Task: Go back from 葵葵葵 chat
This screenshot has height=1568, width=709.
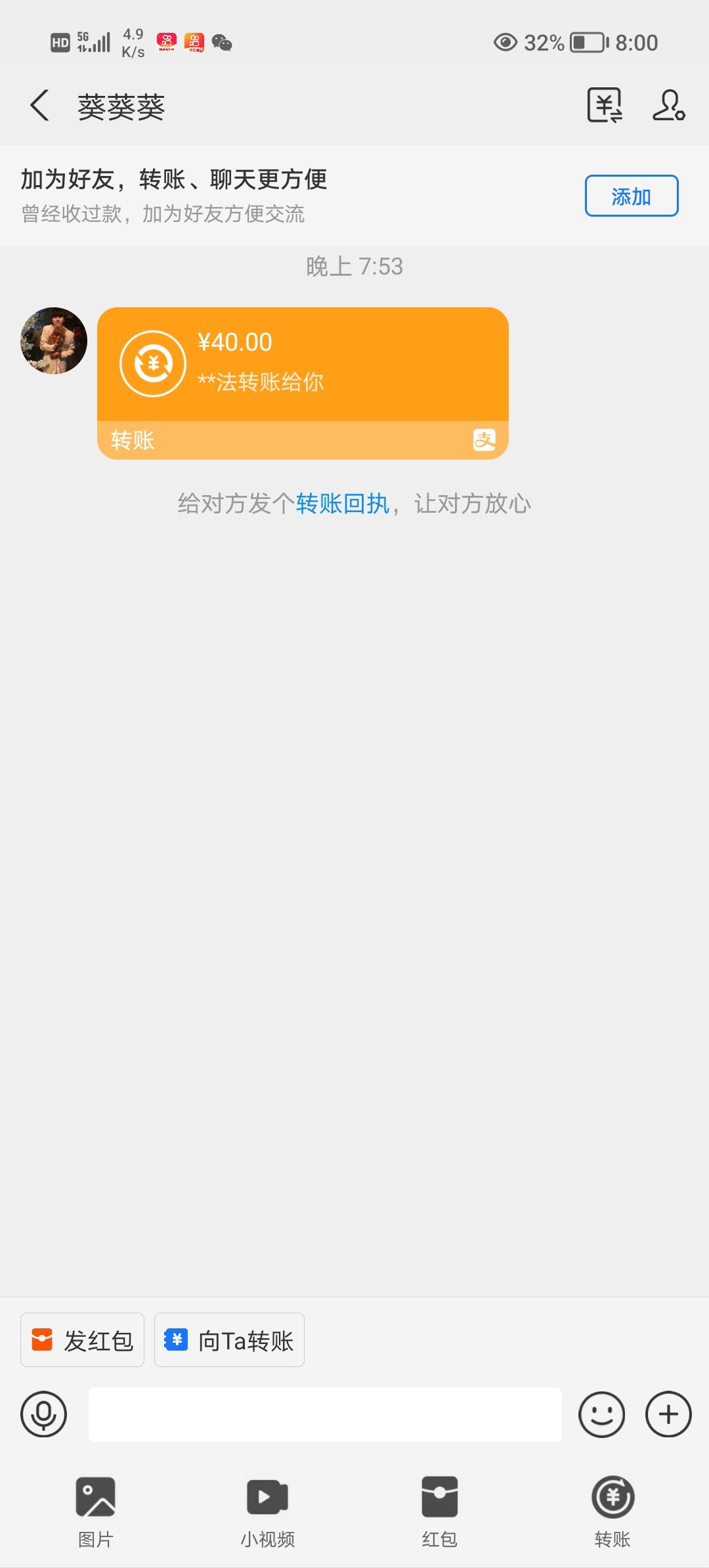Action: tap(39, 106)
